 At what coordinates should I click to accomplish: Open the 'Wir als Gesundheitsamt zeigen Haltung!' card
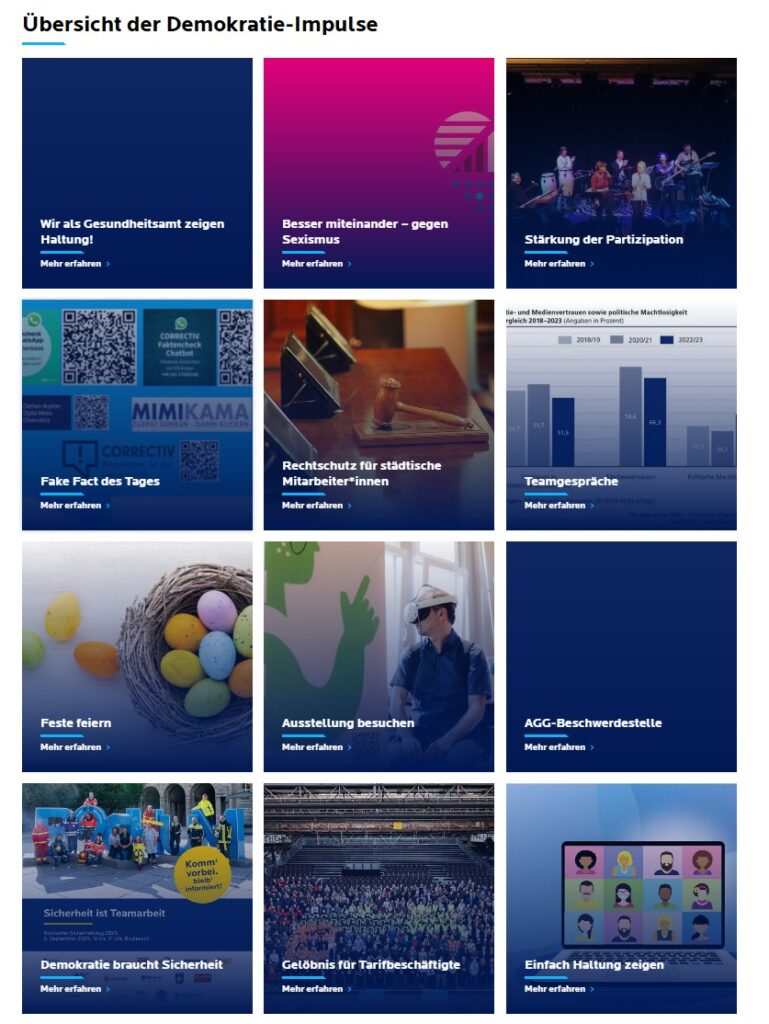pos(137,173)
